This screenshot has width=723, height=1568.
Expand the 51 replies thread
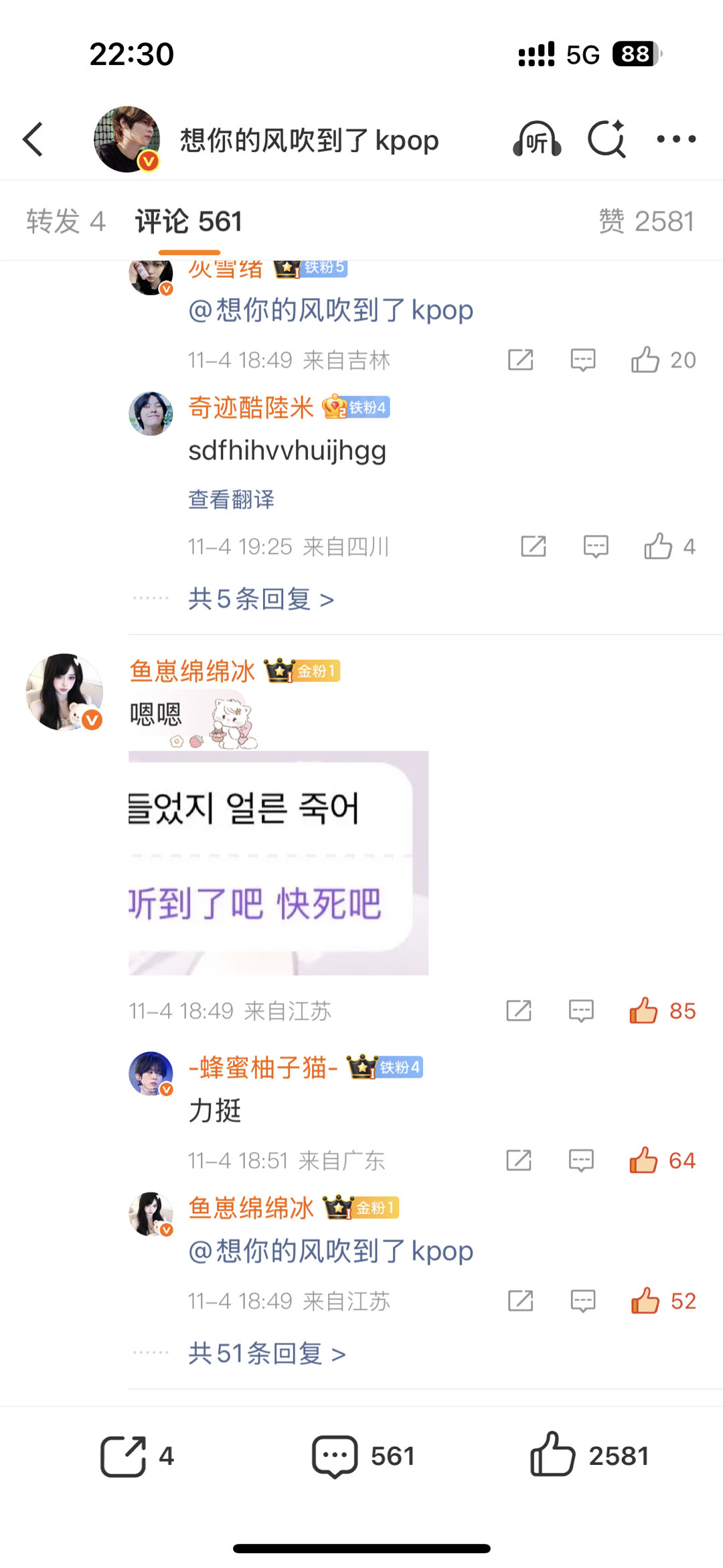point(264,1353)
